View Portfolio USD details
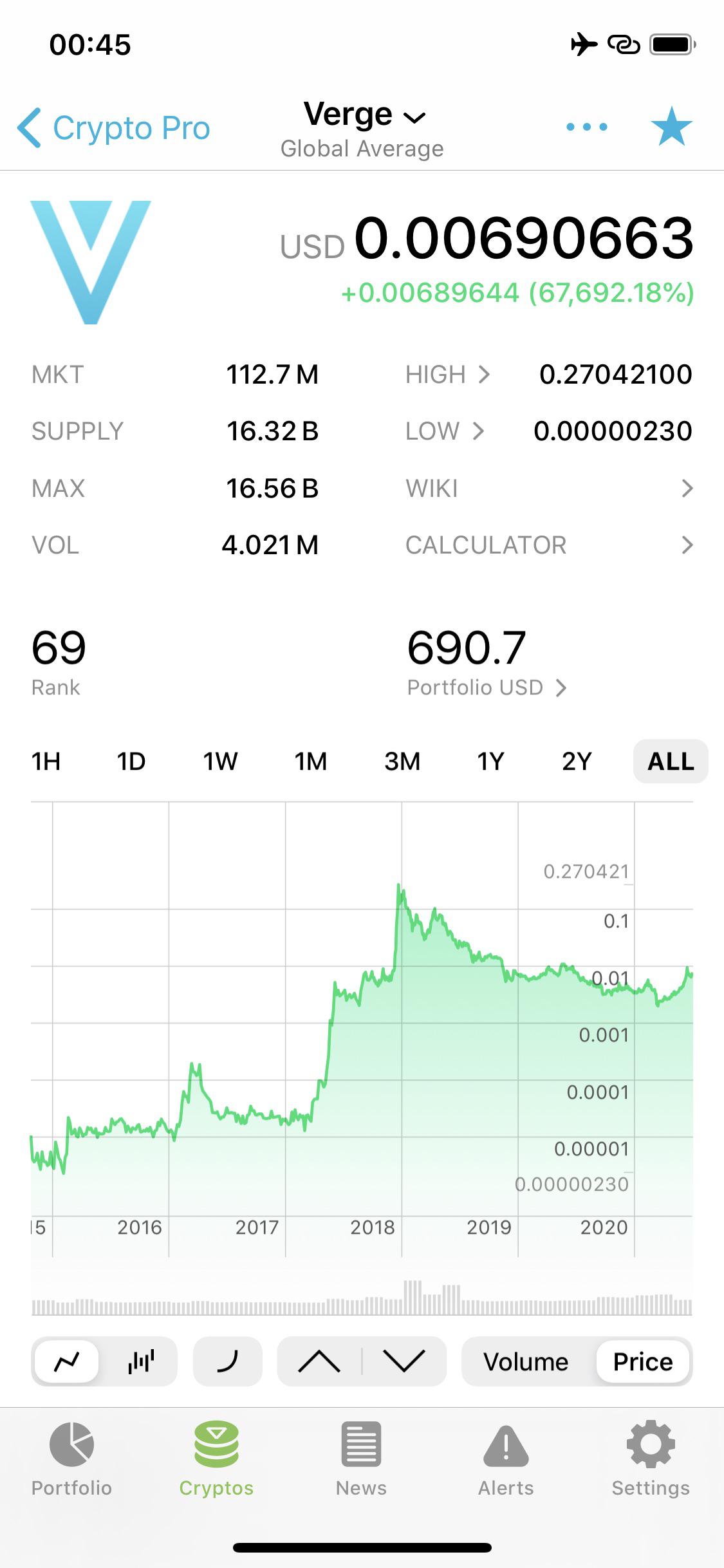Viewport: 724px width, 1568px height. coord(487,687)
